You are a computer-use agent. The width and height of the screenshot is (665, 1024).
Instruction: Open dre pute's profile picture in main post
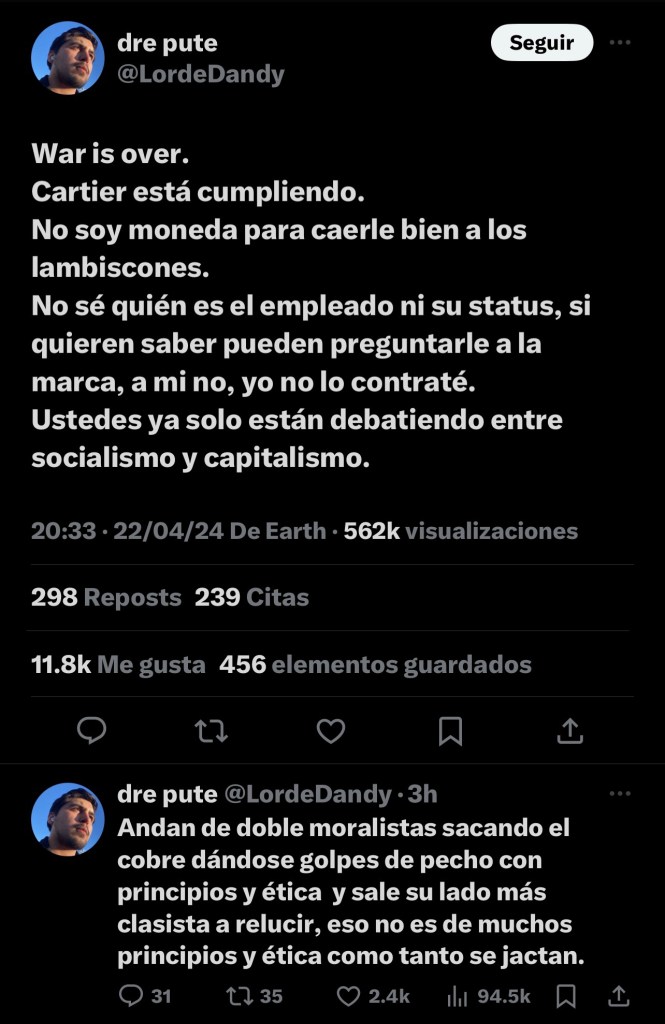pos(68,58)
